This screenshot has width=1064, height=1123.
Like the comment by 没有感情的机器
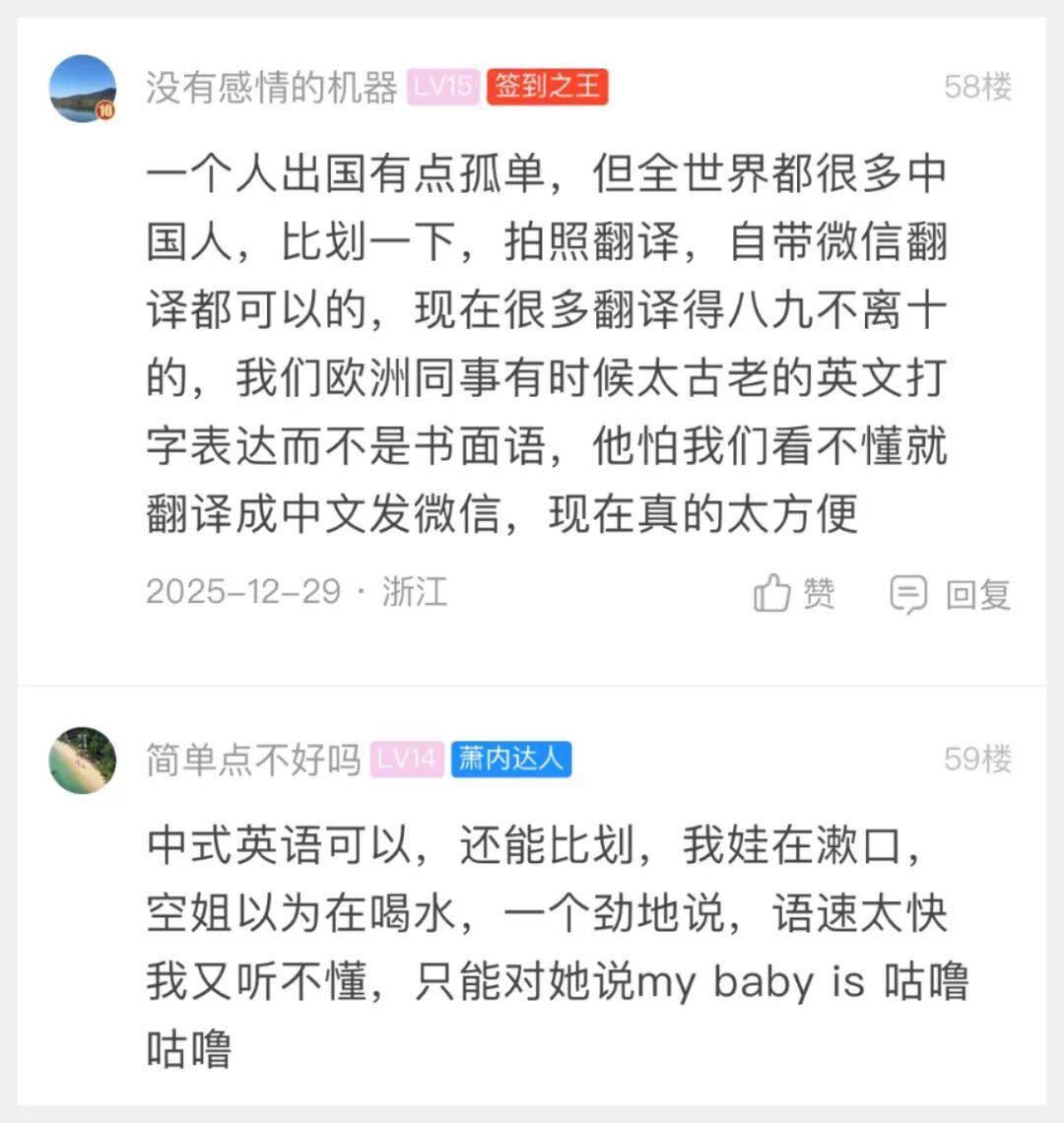(794, 594)
